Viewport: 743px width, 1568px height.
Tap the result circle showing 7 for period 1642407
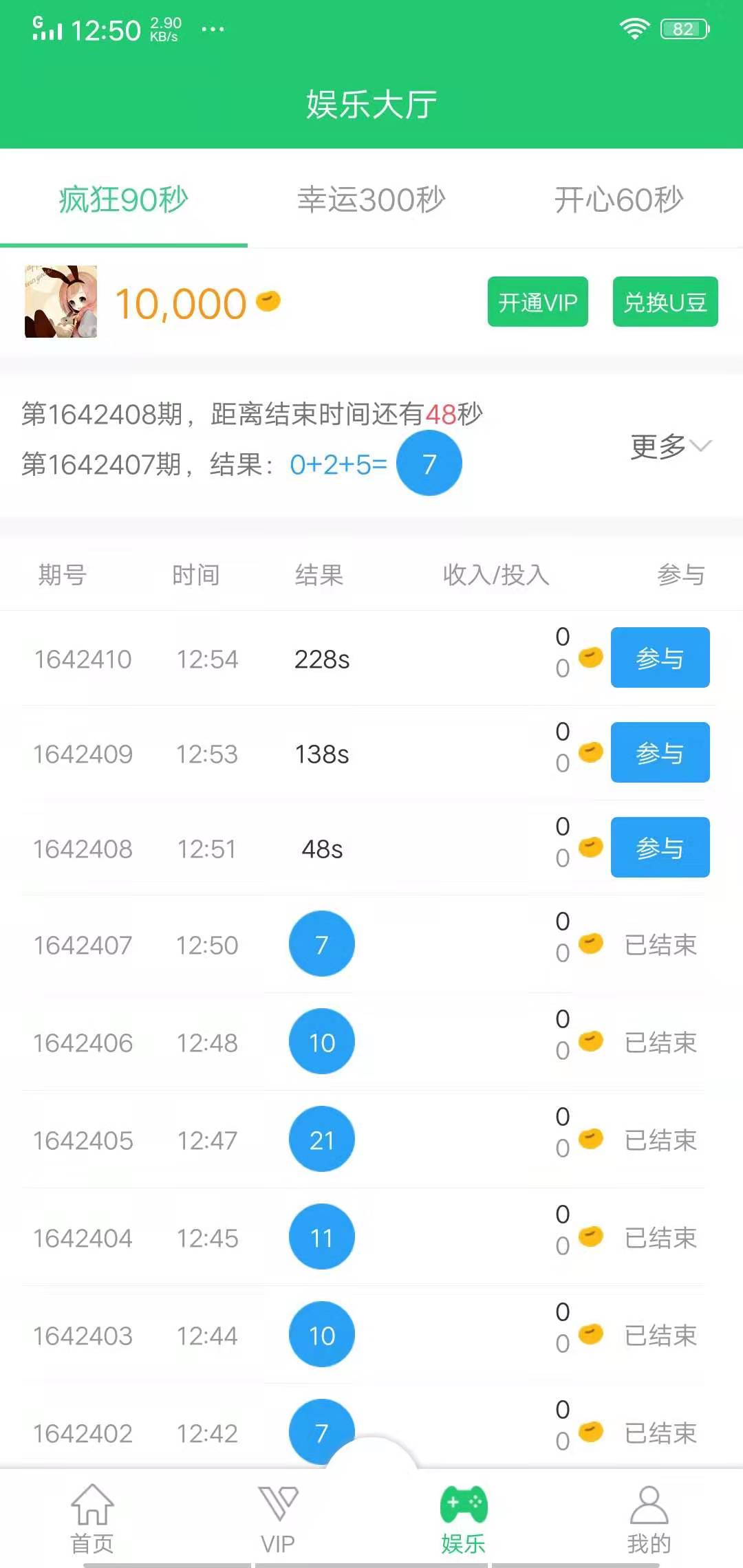click(x=321, y=944)
